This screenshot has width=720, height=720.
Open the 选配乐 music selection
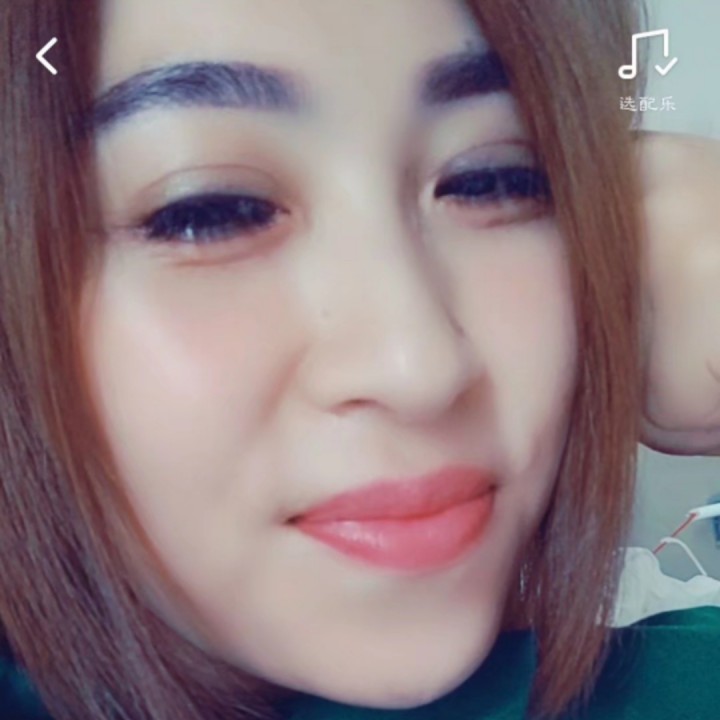click(x=647, y=68)
